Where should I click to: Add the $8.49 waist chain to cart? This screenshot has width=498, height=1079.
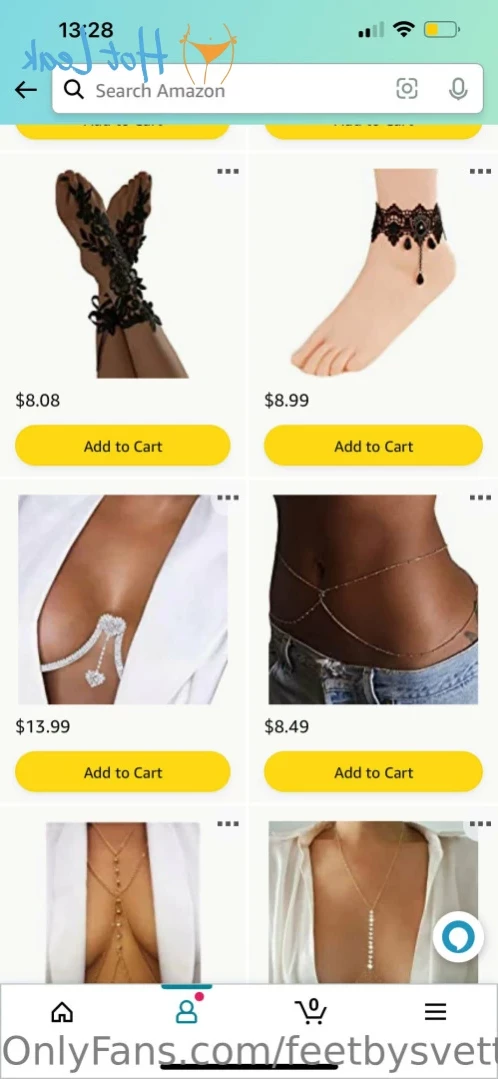click(x=374, y=772)
